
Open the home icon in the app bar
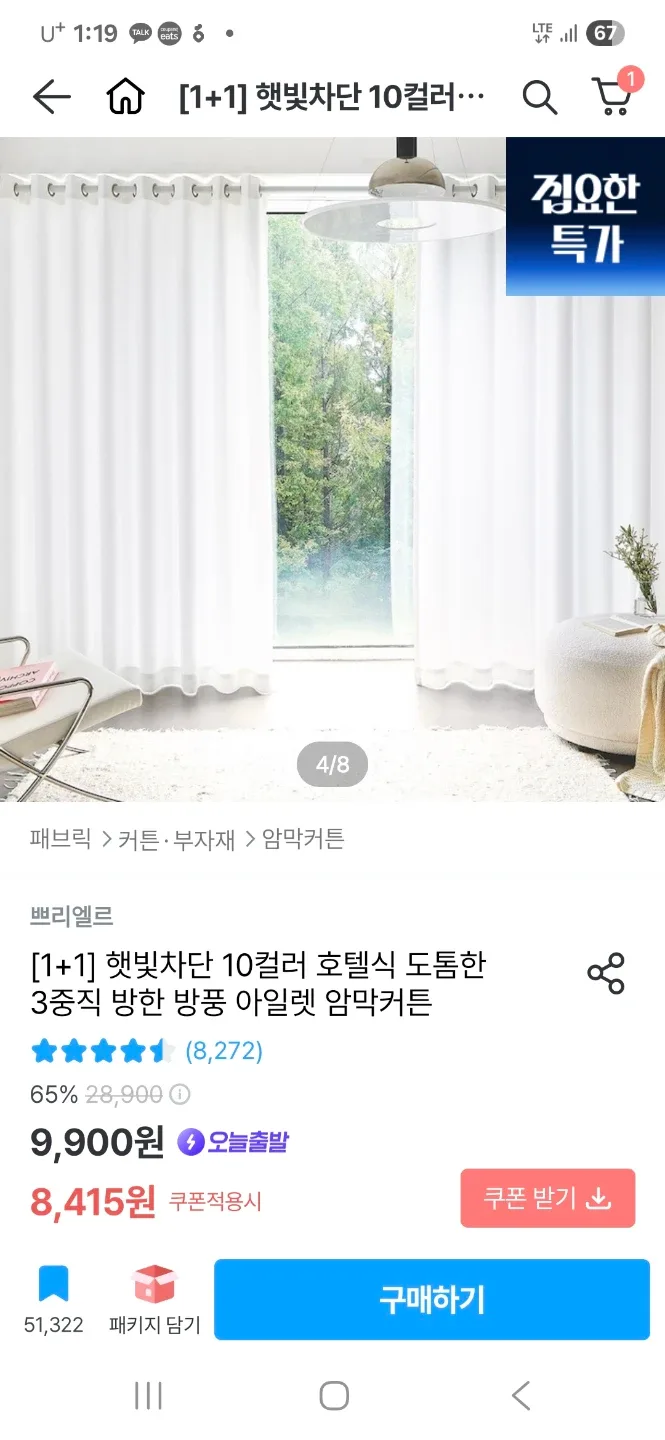pos(125,97)
